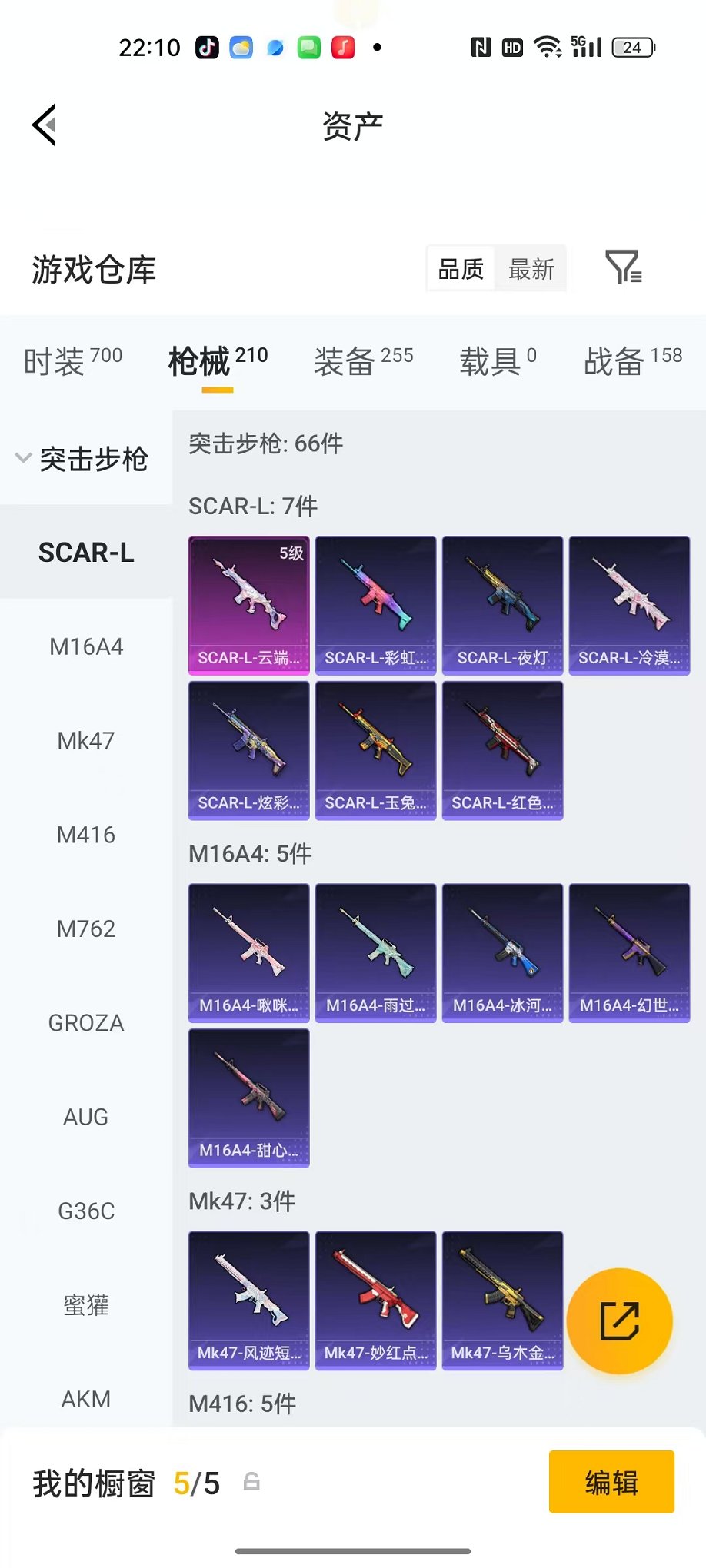
Task: Tap the yellow floating share button
Action: coord(620,1321)
